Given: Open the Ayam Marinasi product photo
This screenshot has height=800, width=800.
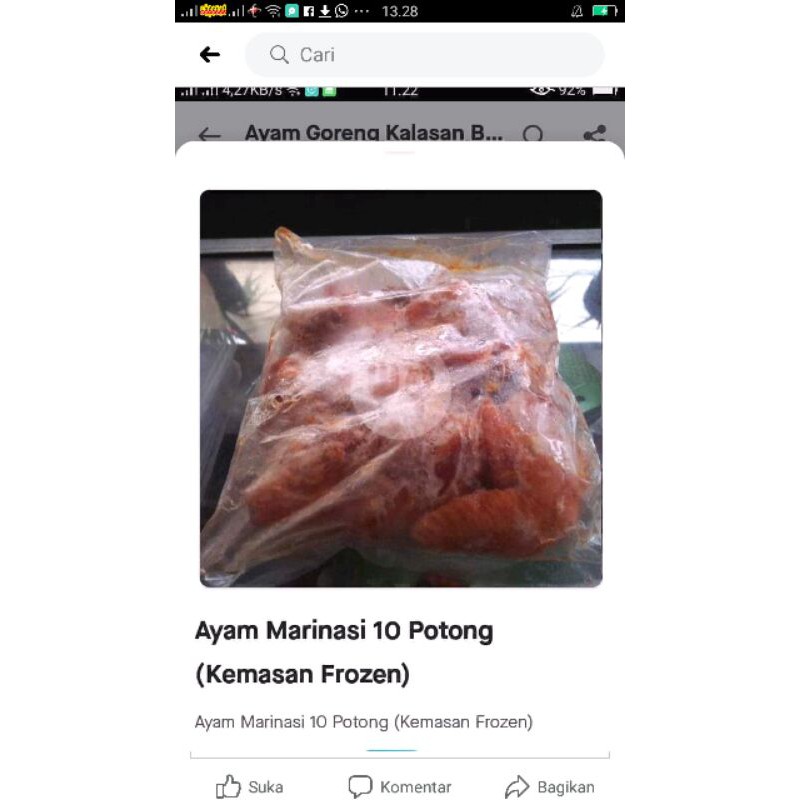Looking at the screenshot, I should tap(401, 388).
